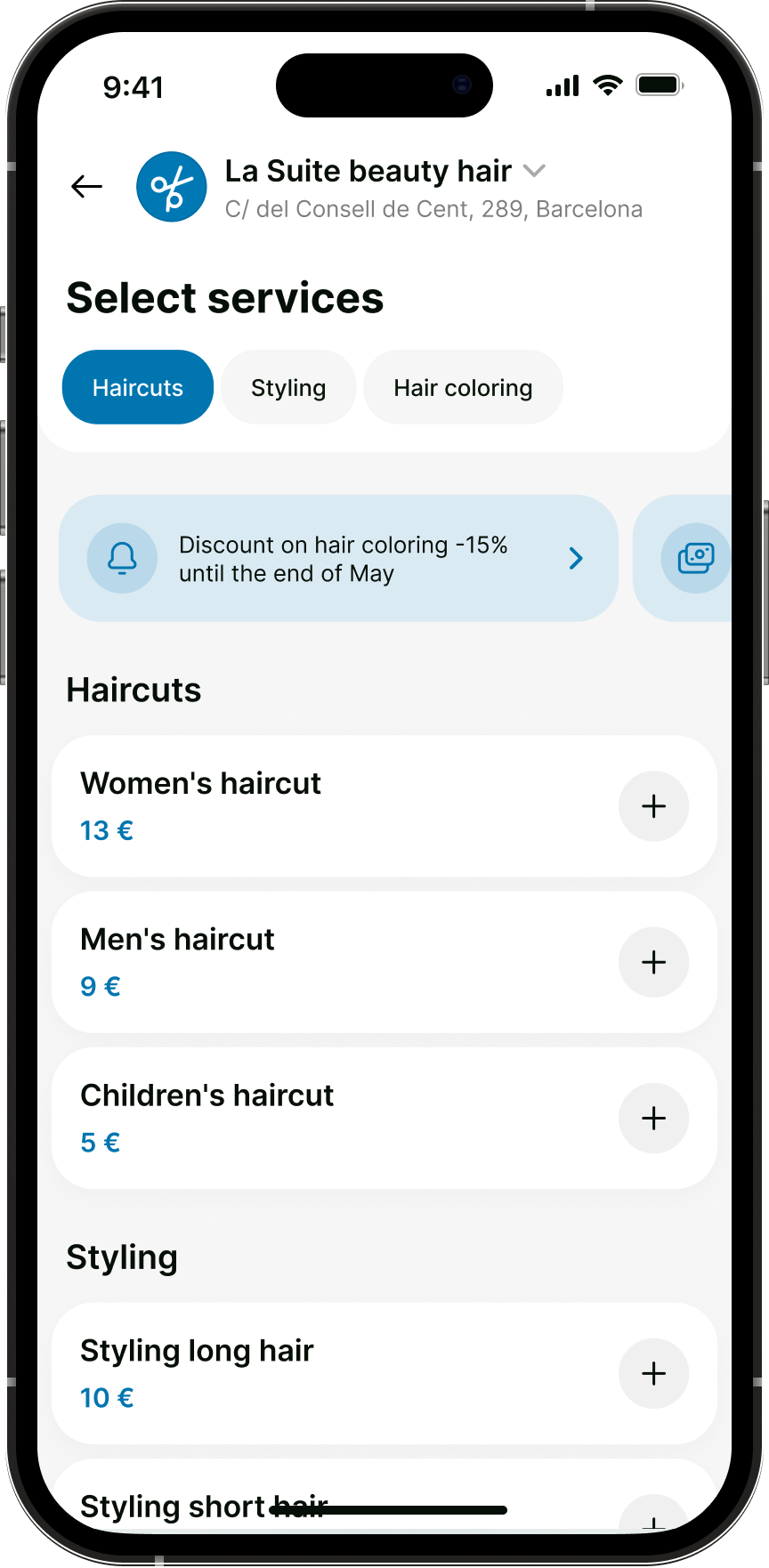Screen dimensions: 769x1568
Task: Add Children's haircut with the plus button
Action: pyautogui.click(x=653, y=1118)
